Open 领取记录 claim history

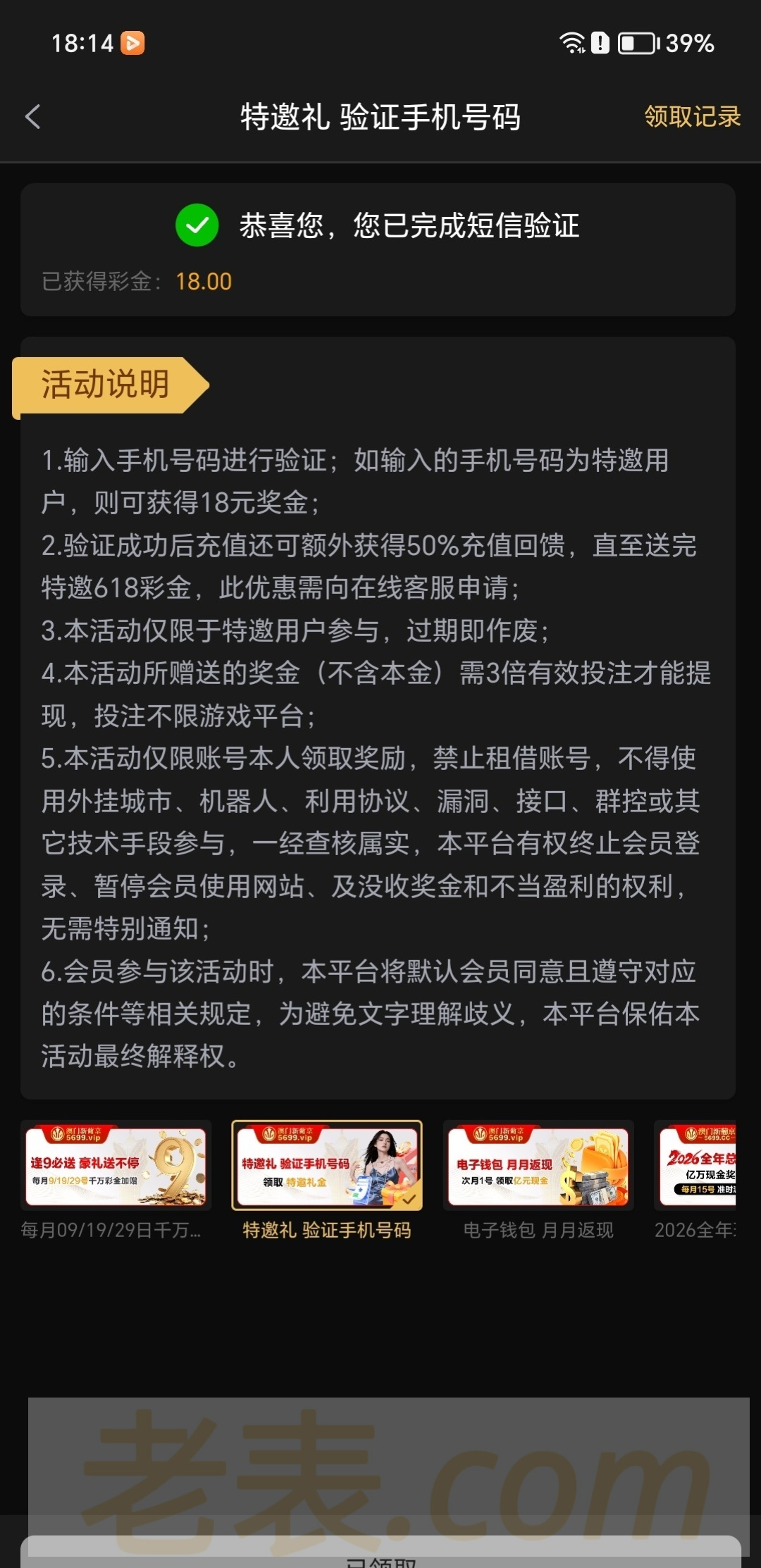[x=692, y=117]
